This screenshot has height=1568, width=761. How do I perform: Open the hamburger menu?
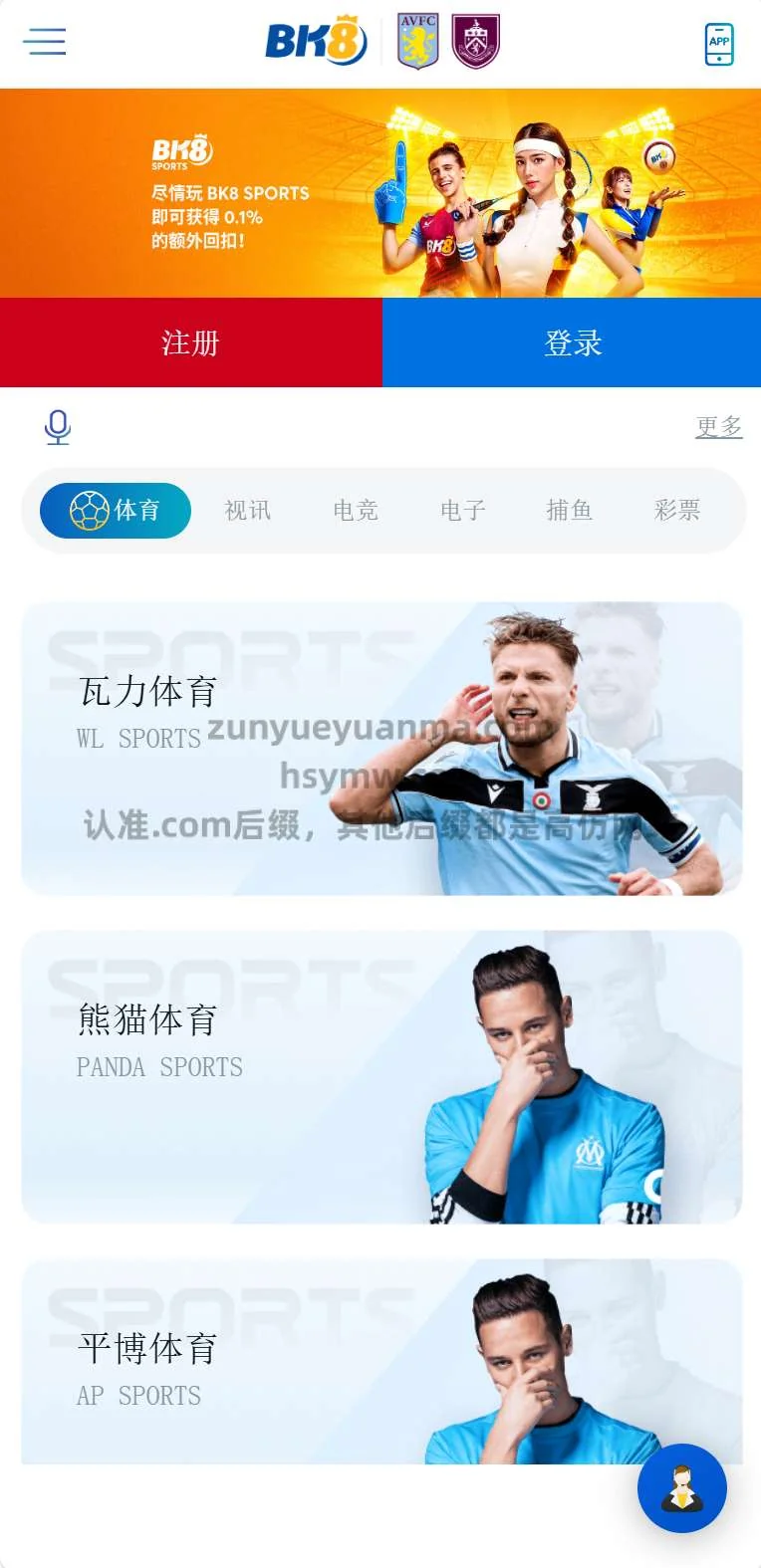(x=45, y=42)
